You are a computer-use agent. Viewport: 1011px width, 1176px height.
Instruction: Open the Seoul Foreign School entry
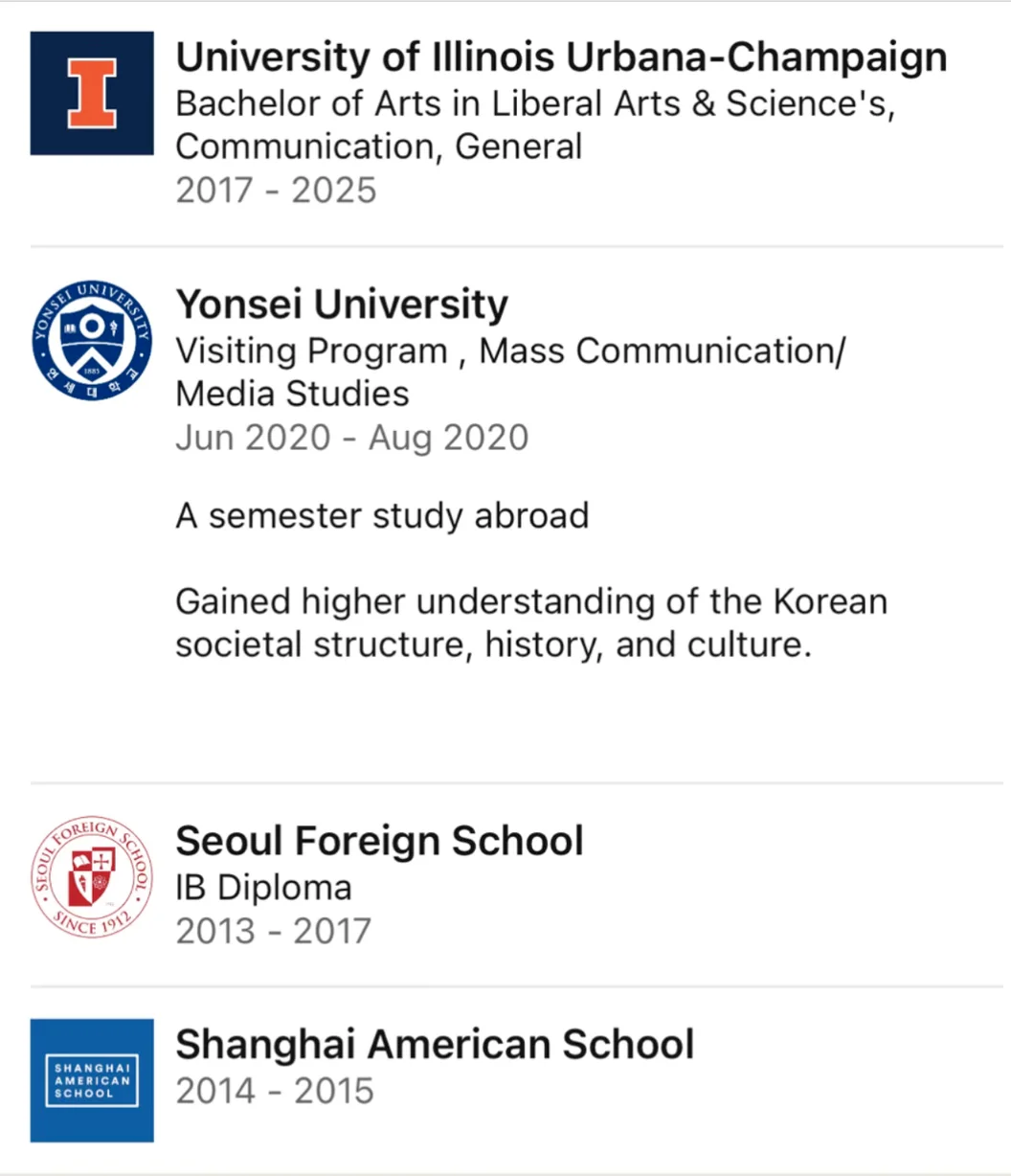point(379,840)
